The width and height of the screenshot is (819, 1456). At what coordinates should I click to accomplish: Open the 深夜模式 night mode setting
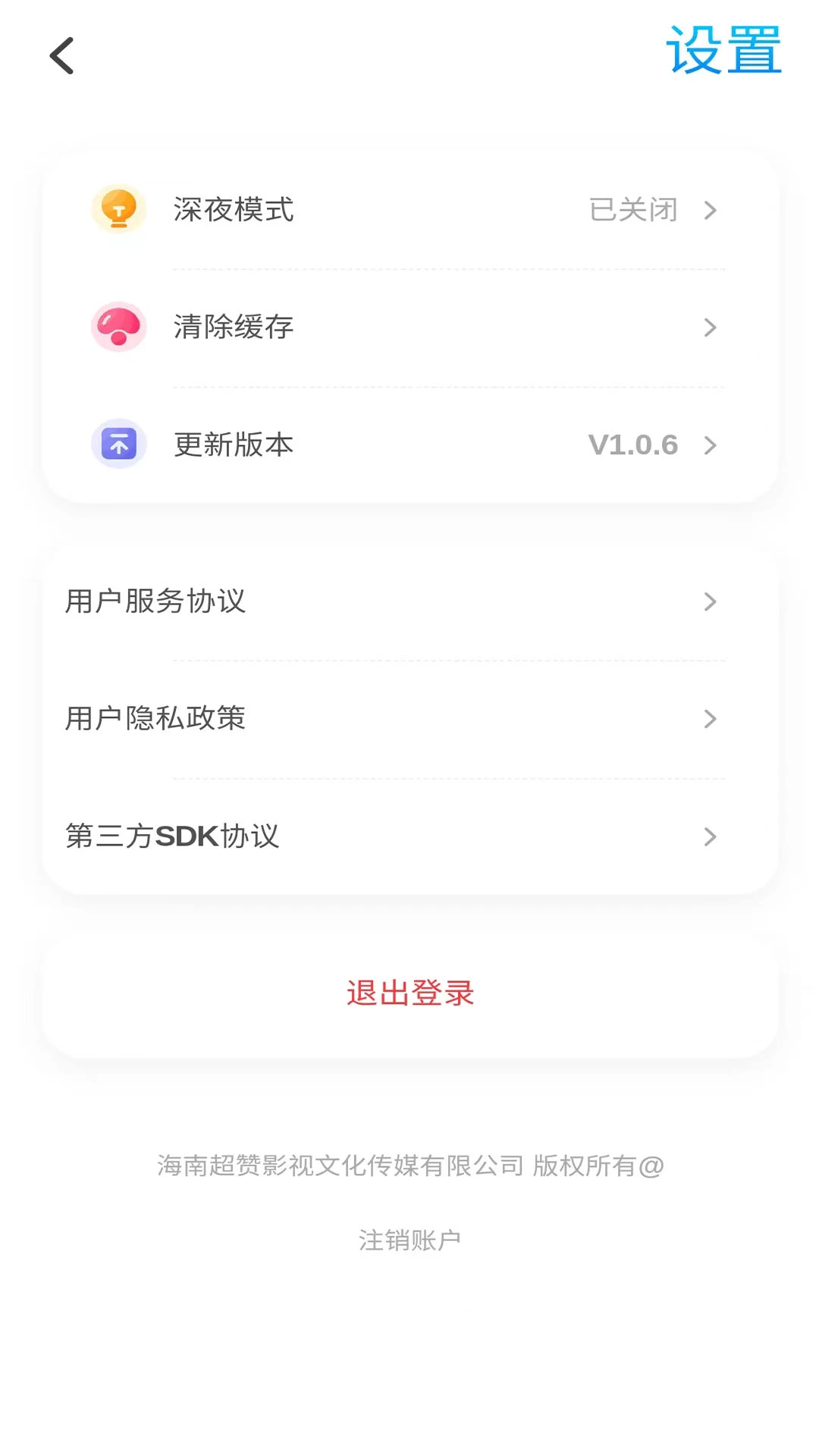coord(409,210)
